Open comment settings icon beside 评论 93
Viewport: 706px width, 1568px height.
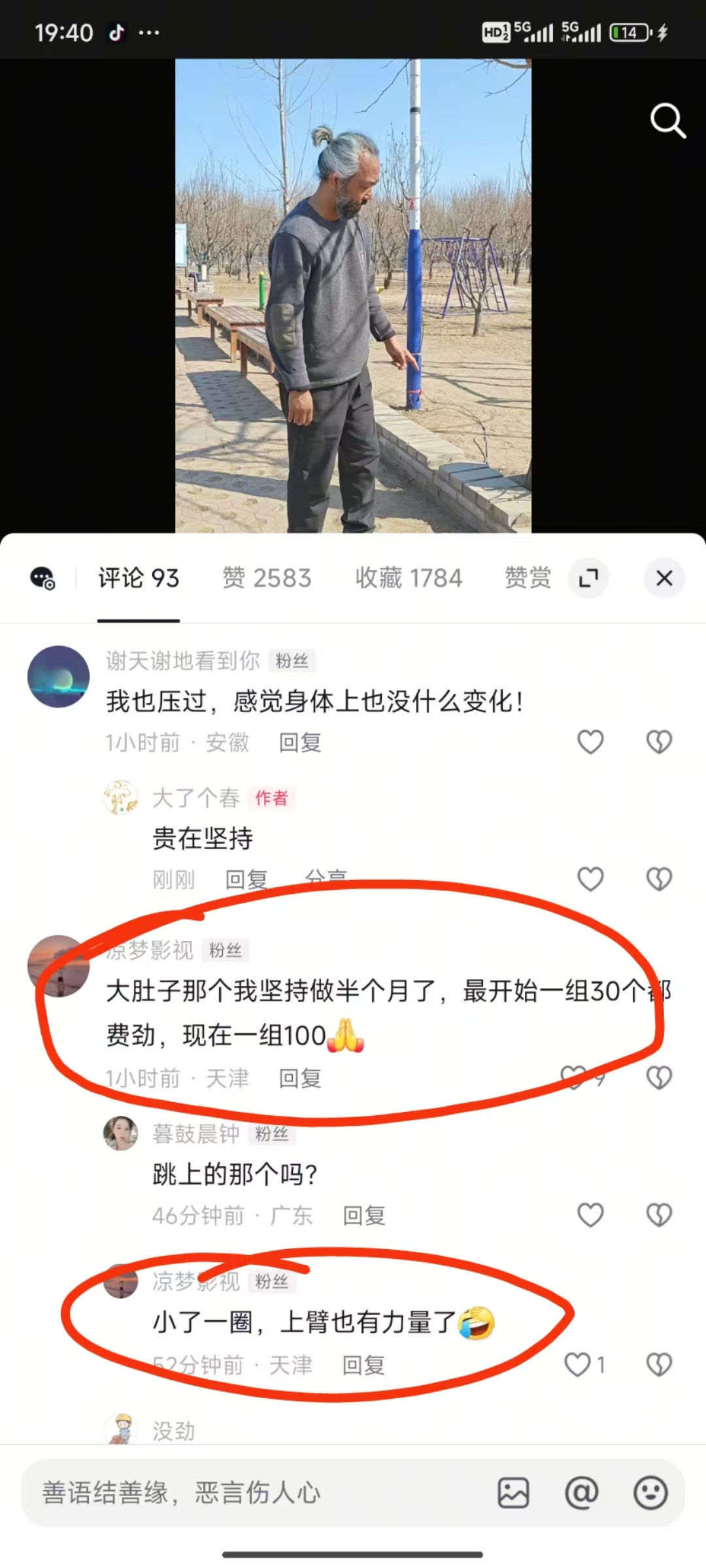point(43,579)
